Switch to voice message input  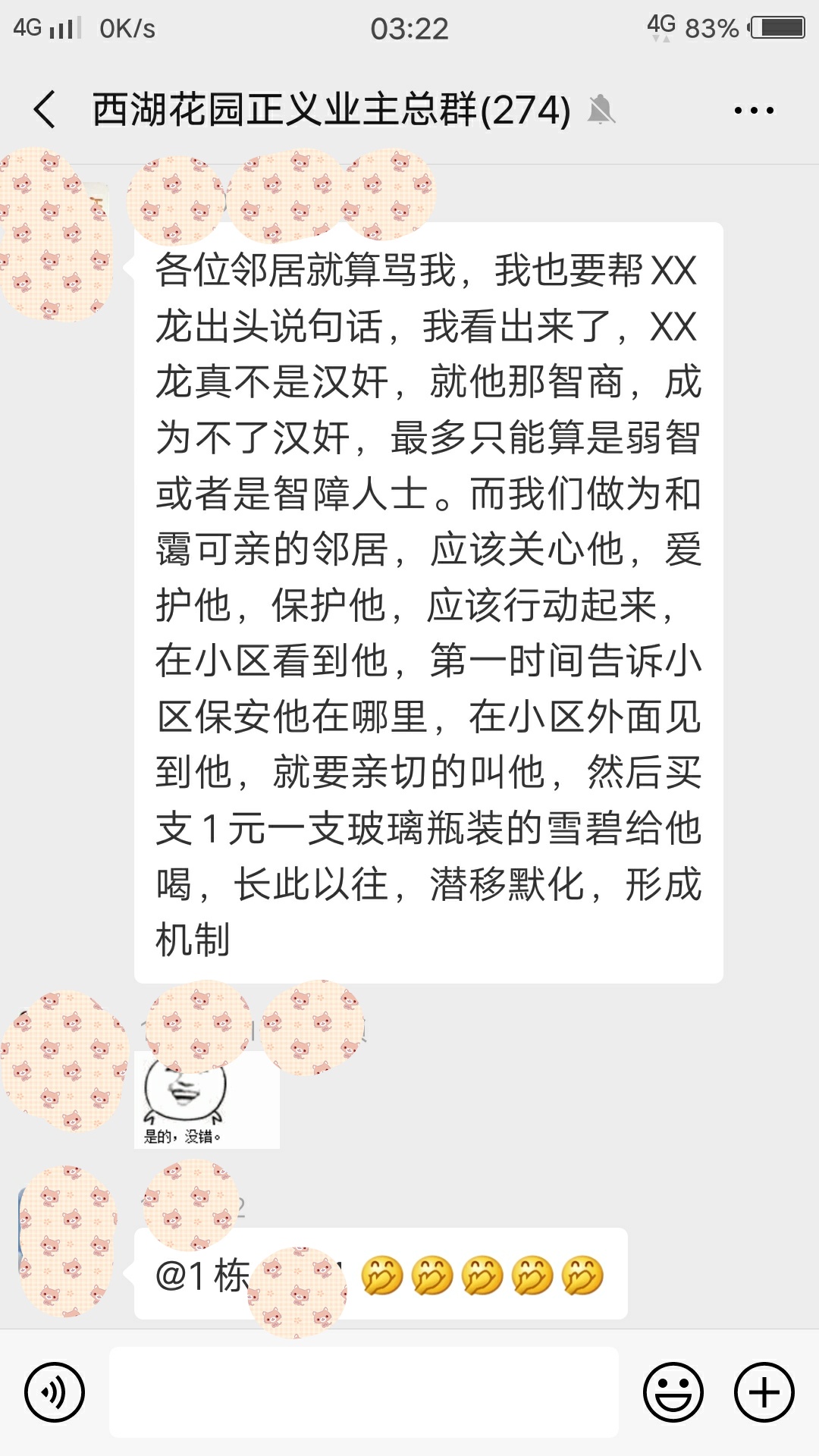[55, 1392]
